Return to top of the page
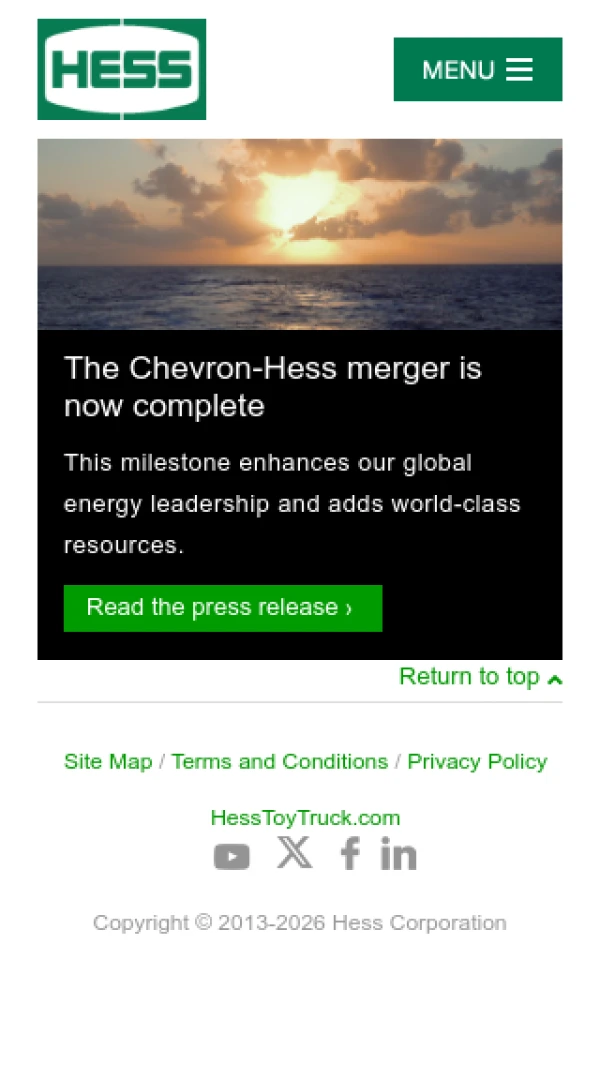 480,677
